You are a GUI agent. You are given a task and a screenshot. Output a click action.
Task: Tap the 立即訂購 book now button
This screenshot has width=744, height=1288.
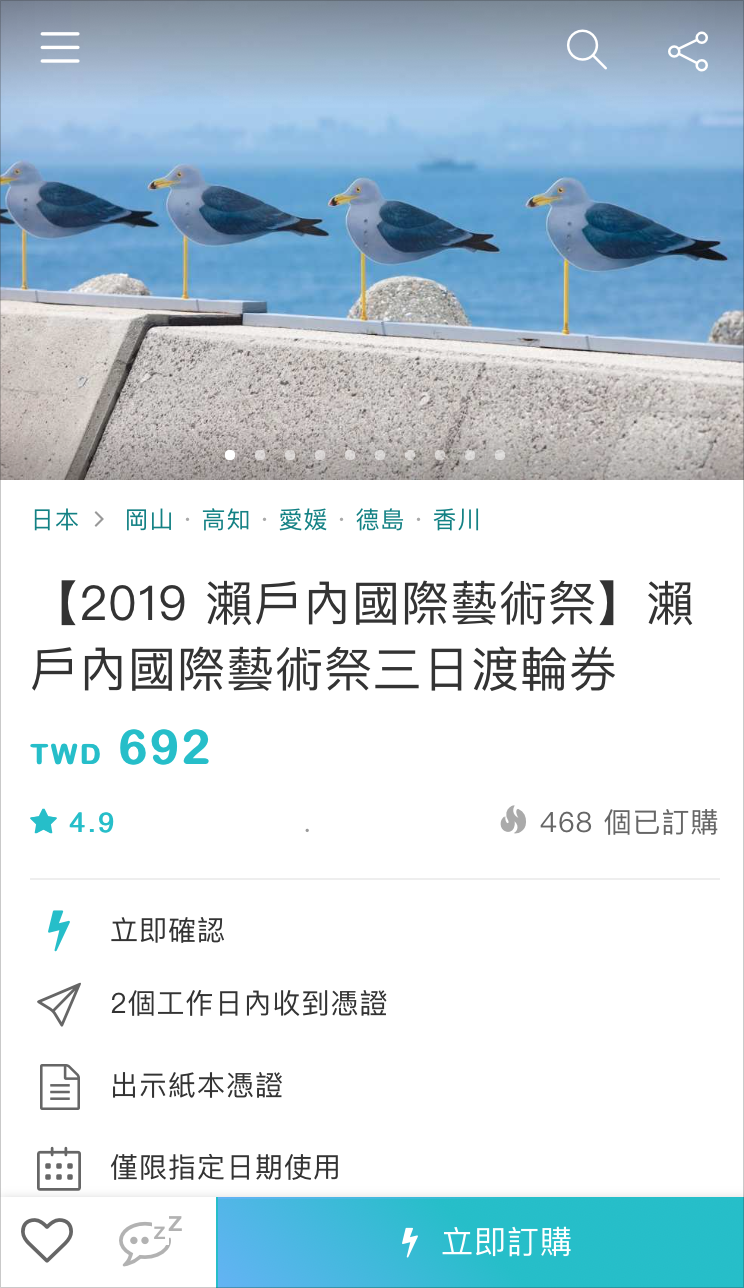(480, 1242)
